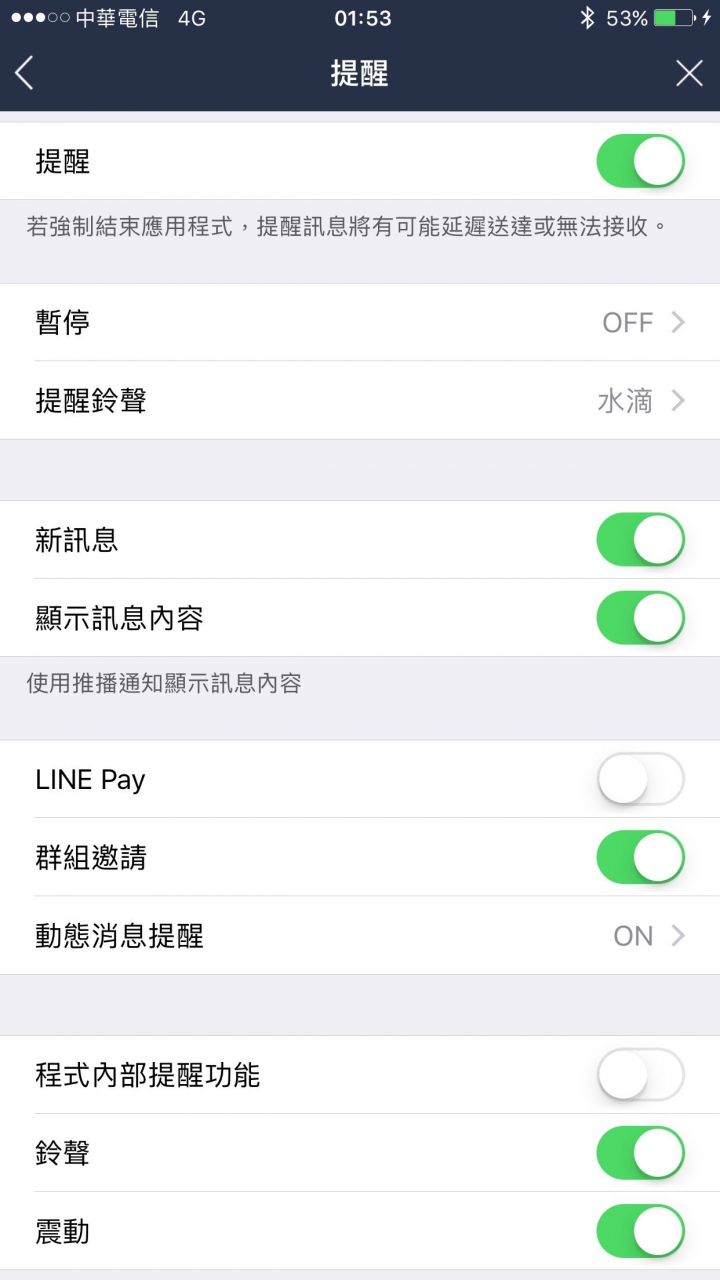Go back from the 提醒 settings

tap(25, 73)
